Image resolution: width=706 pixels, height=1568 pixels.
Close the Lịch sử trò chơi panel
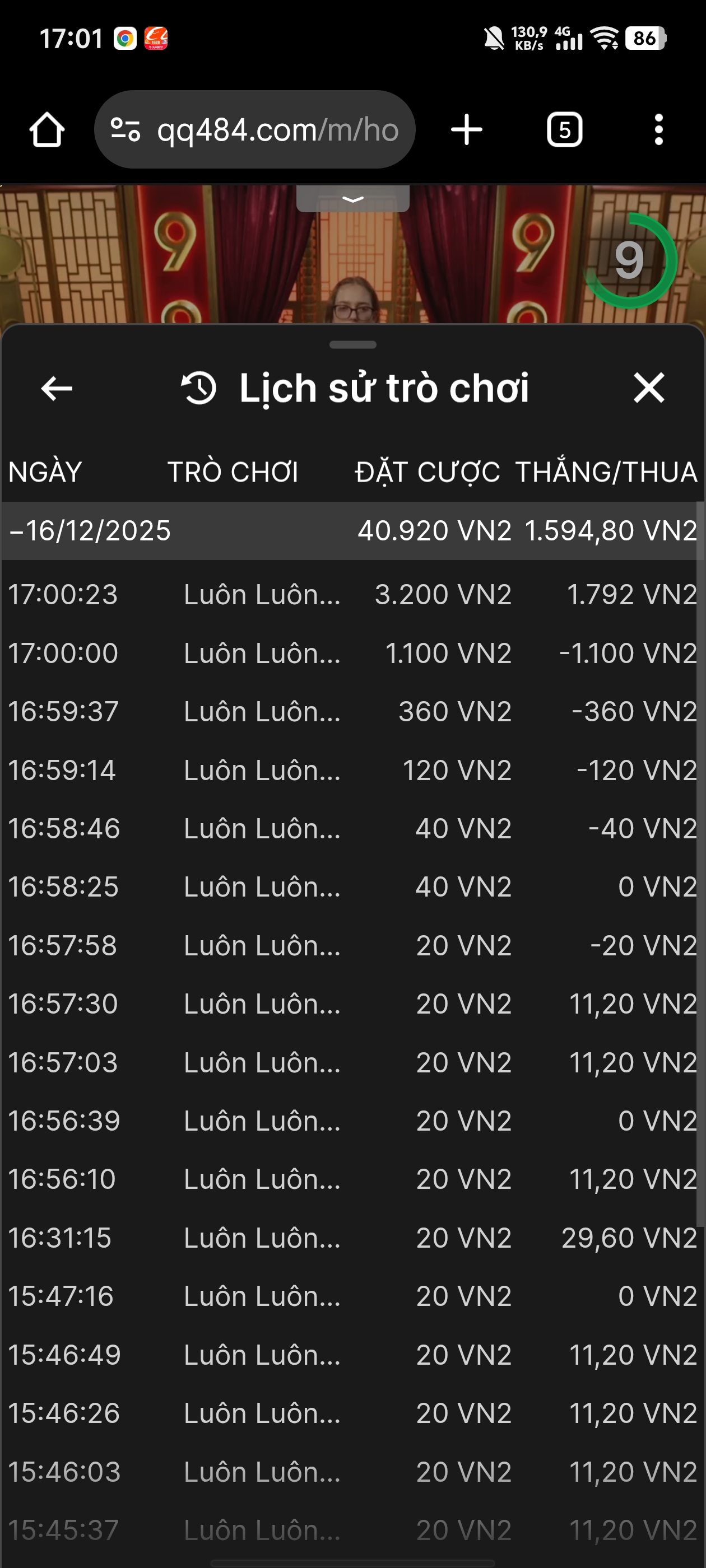tap(648, 388)
